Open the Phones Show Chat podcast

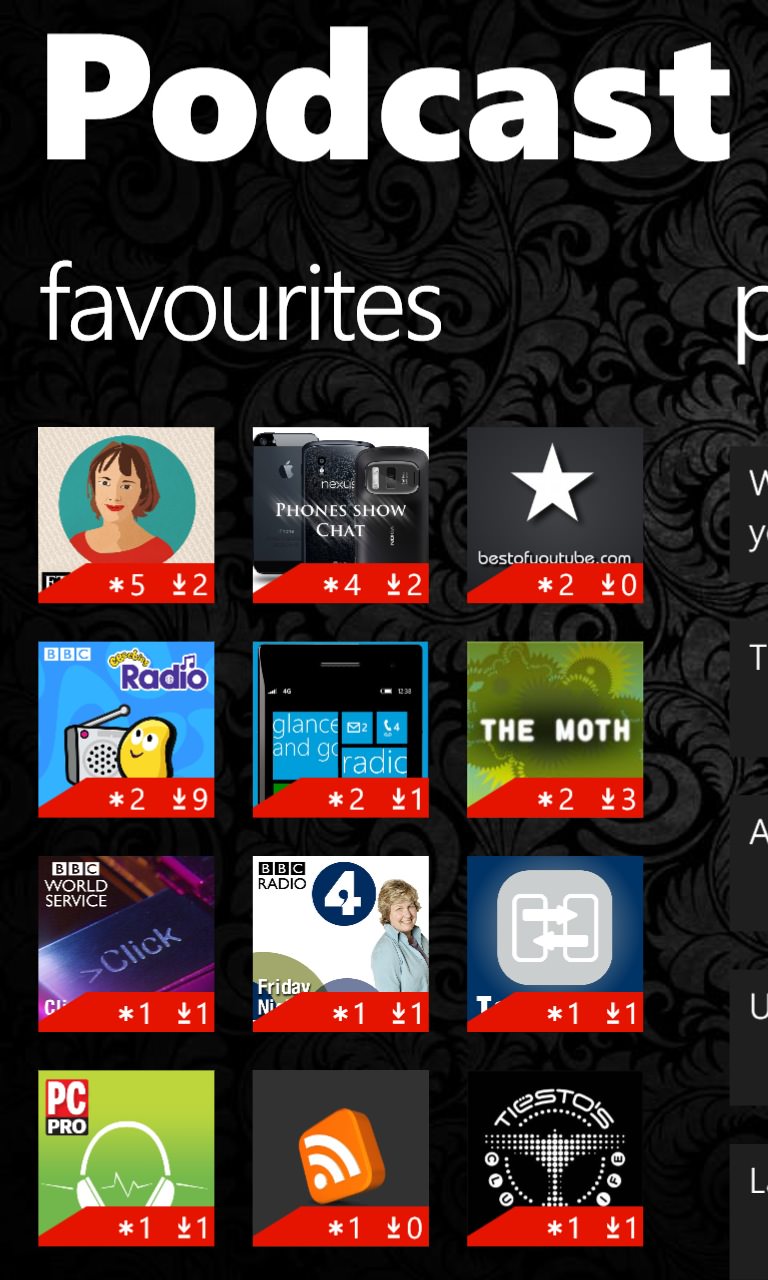tap(340, 515)
